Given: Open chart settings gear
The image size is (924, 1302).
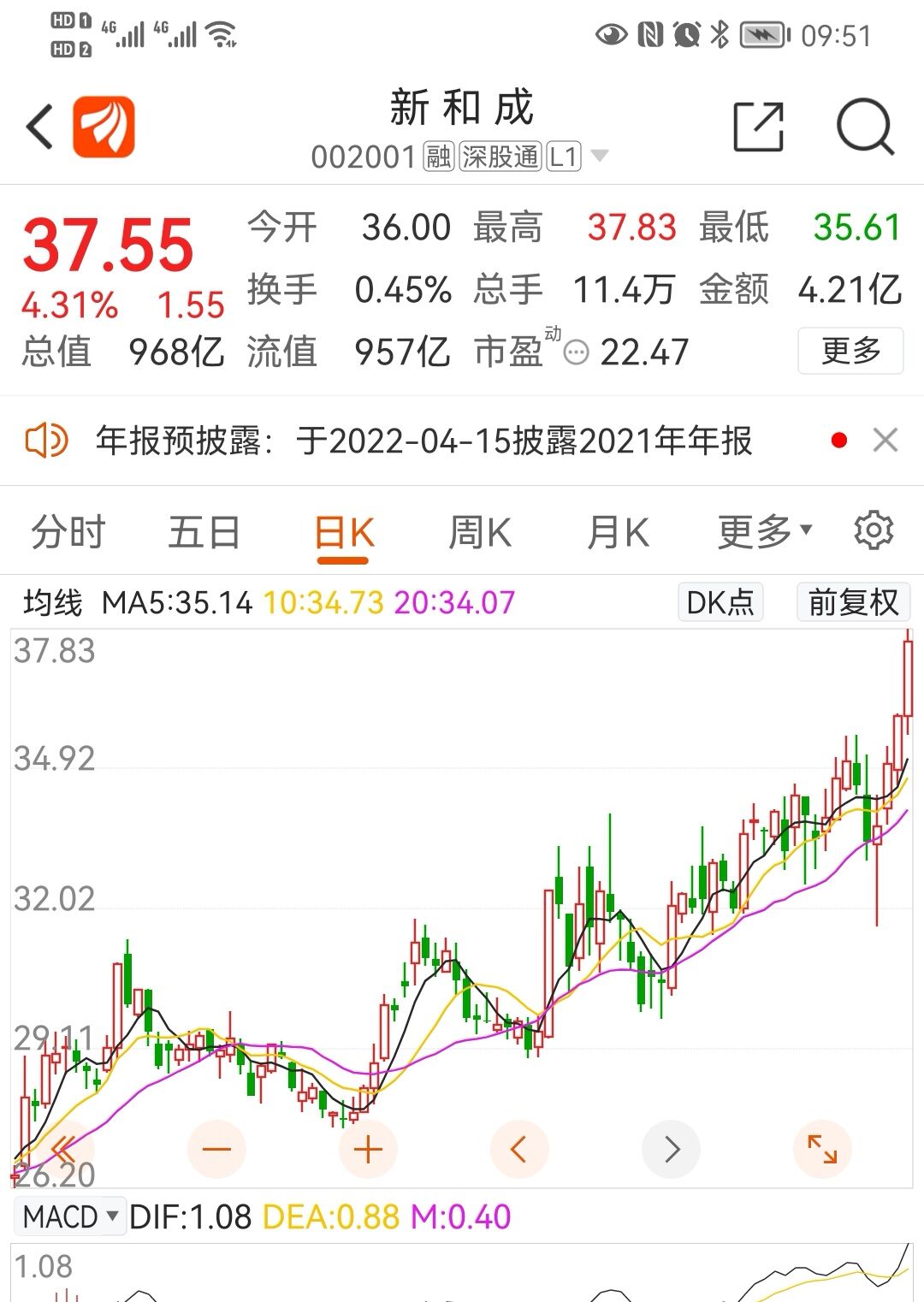Looking at the screenshot, I should click(874, 531).
